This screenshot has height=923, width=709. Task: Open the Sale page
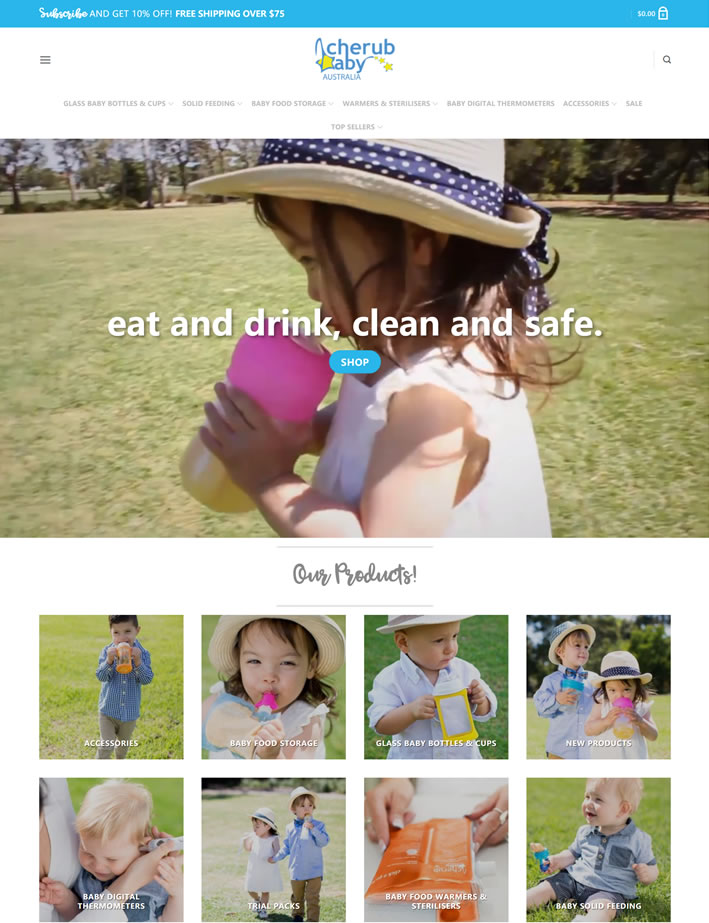coord(634,104)
